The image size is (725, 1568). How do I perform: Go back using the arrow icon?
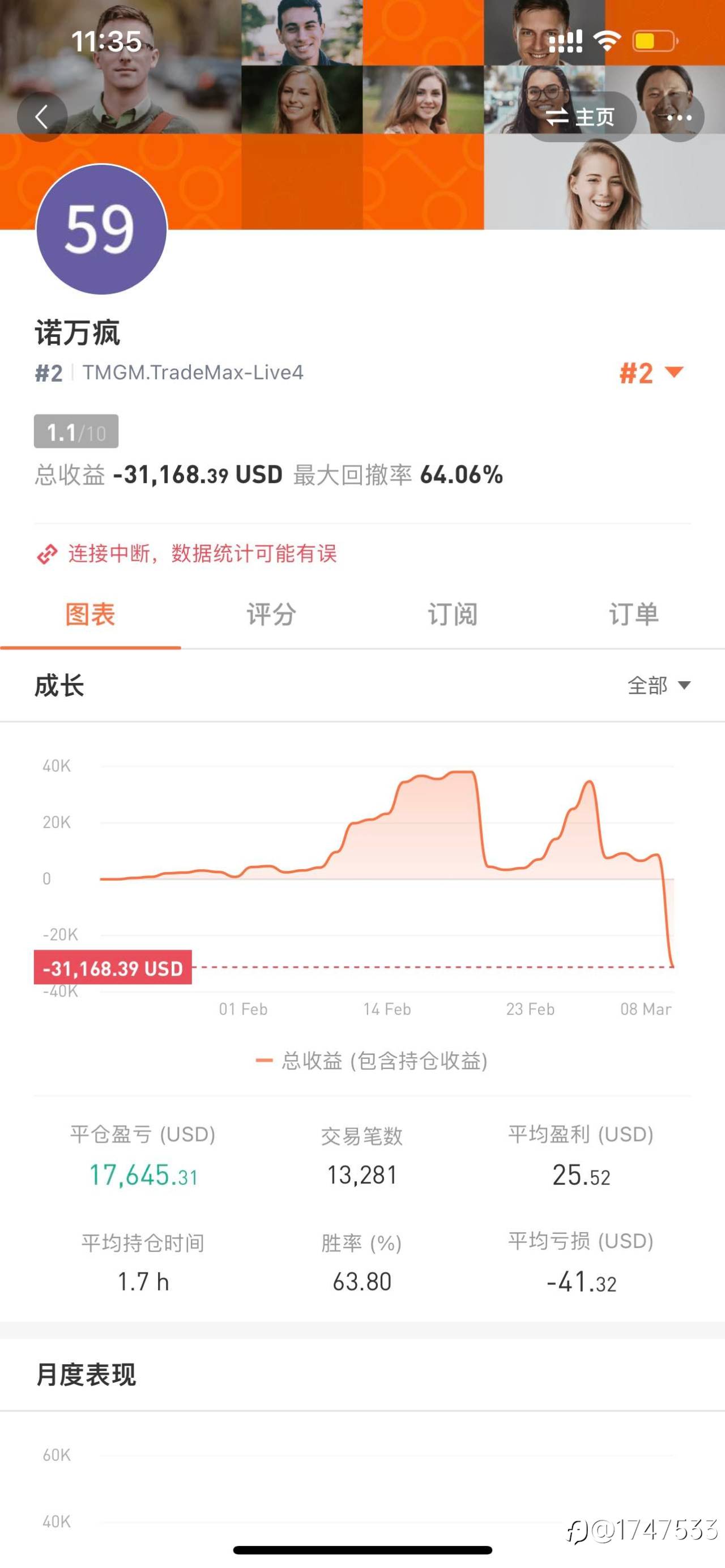click(x=42, y=117)
